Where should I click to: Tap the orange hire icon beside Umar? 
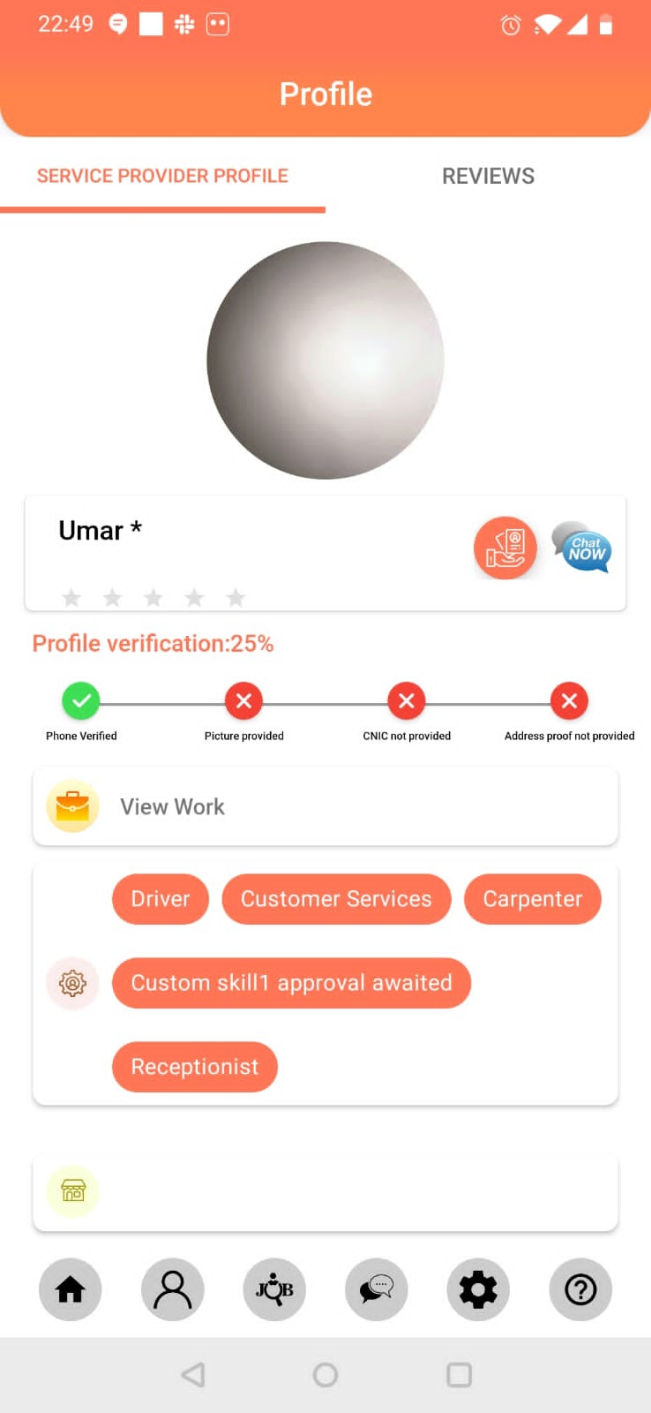505,548
